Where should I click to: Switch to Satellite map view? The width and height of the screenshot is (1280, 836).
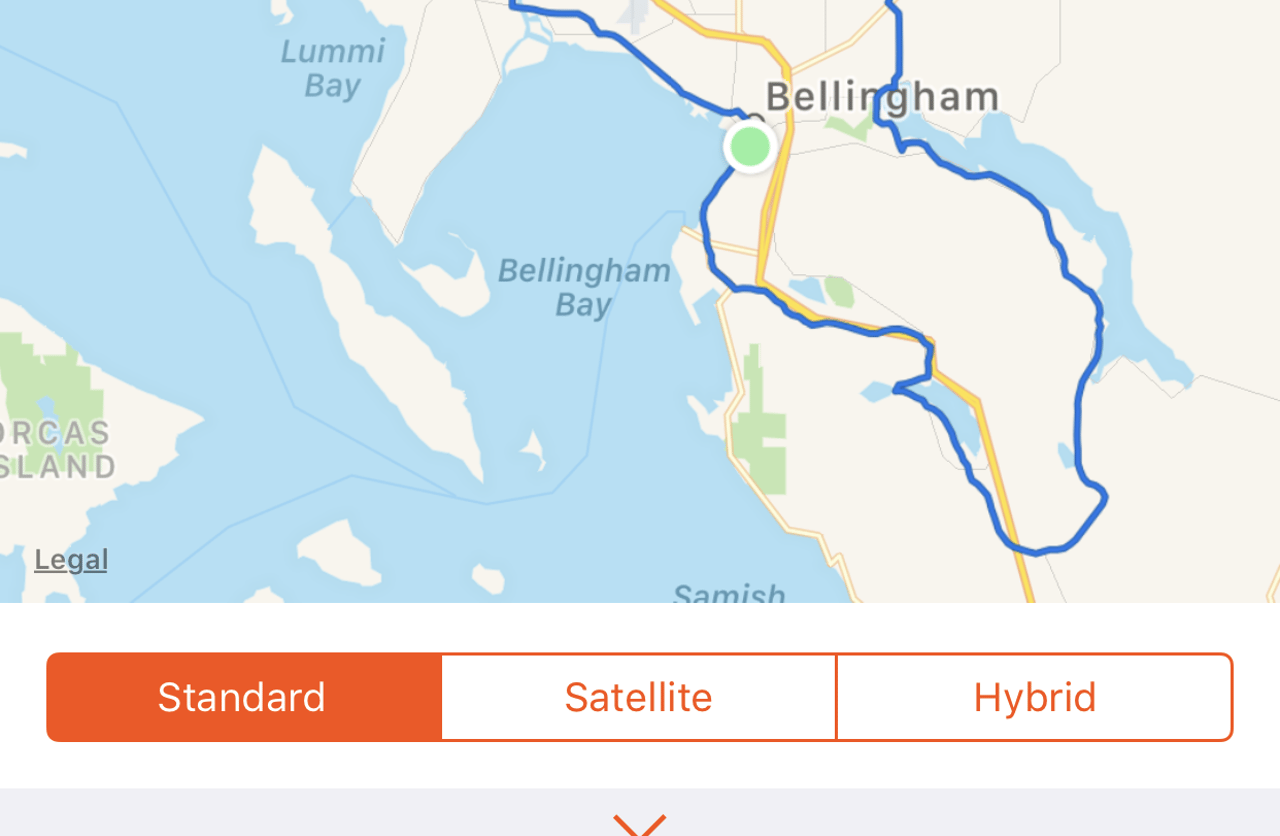click(638, 697)
